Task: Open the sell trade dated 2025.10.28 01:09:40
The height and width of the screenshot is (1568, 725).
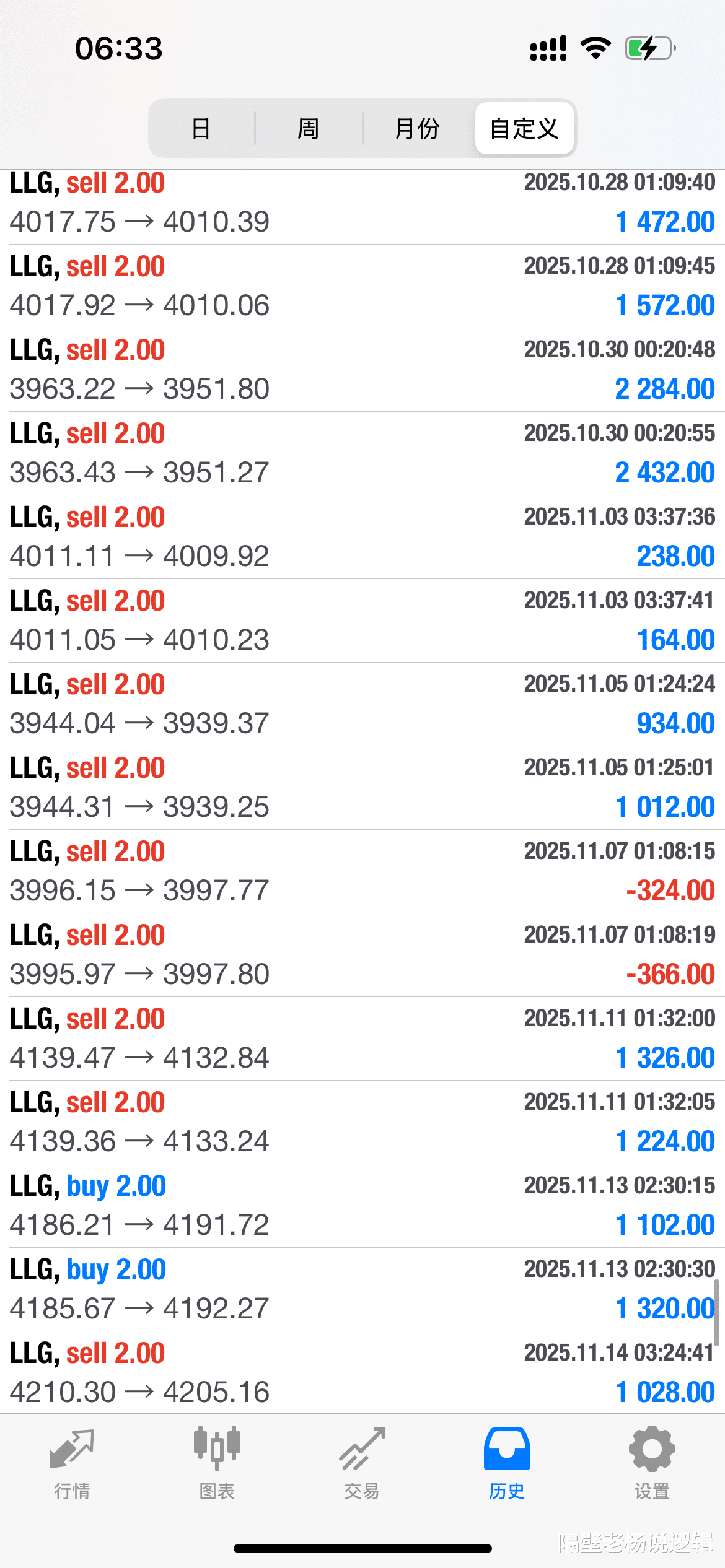Action: coord(362,203)
